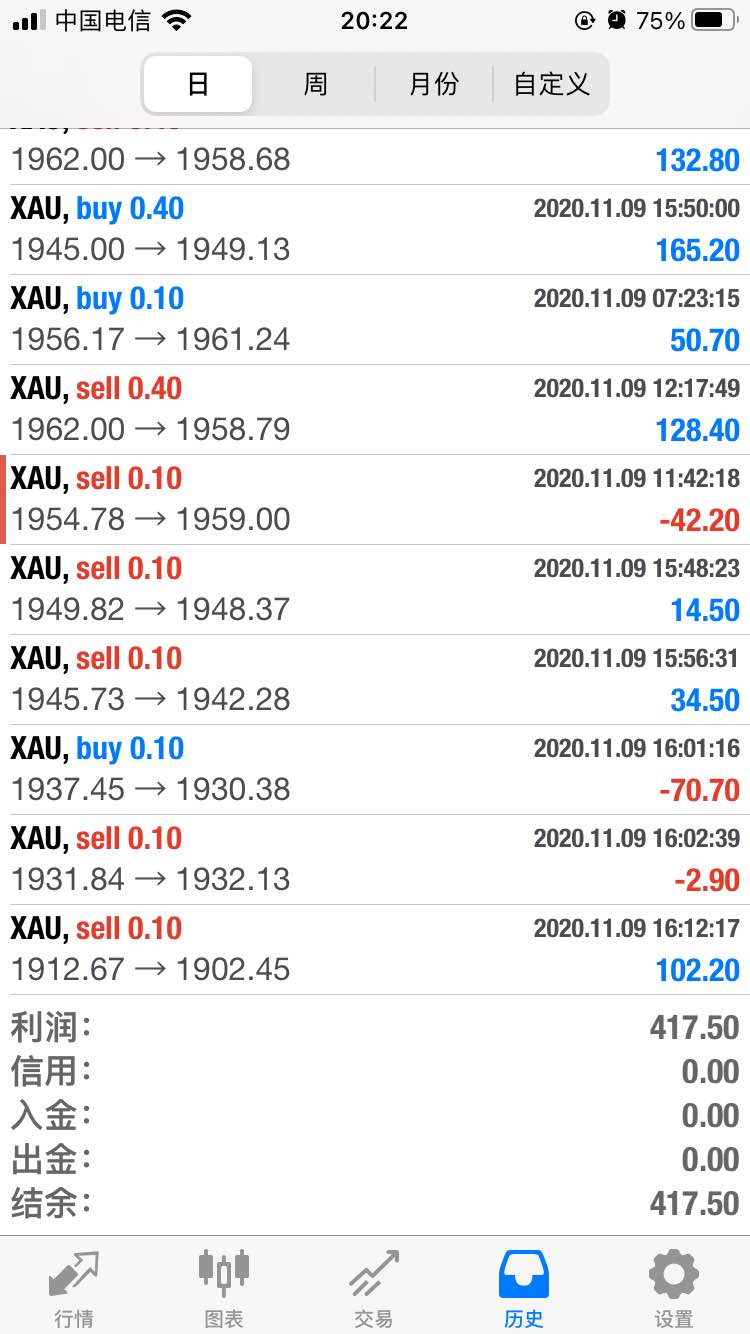Image resolution: width=750 pixels, height=1334 pixels.
Task: Open the 自定义 custom period tab
Action: [551, 84]
